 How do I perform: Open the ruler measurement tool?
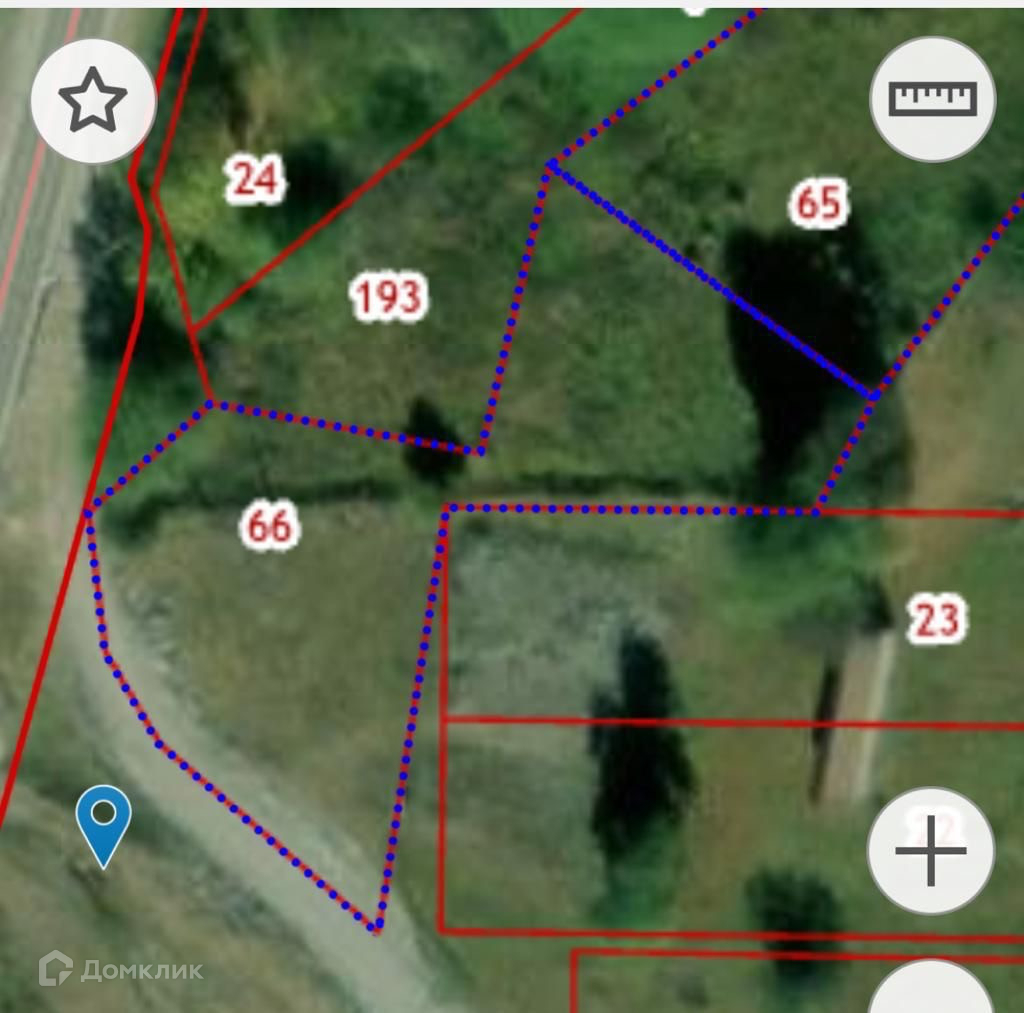point(932,99)
